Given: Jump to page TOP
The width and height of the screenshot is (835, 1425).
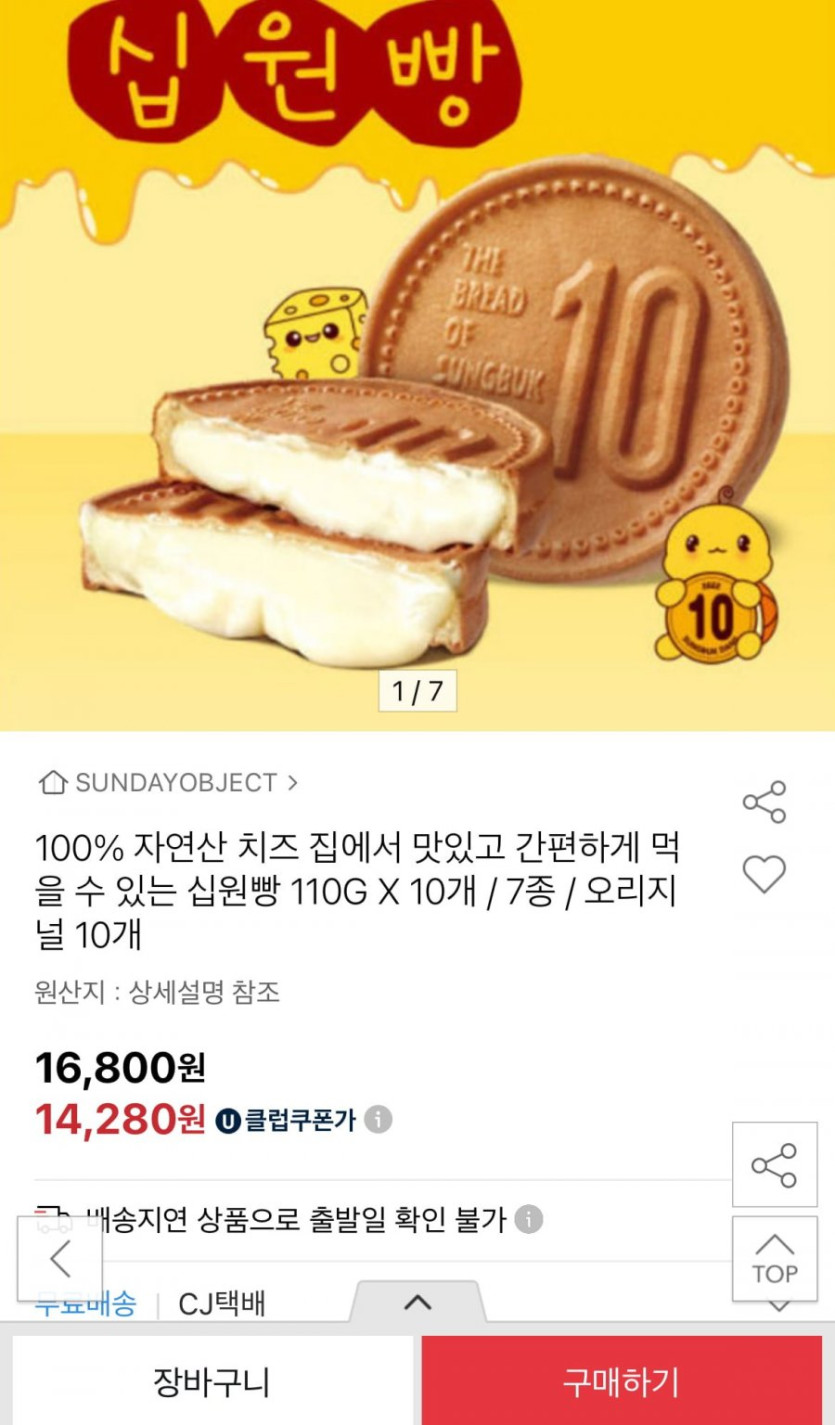Looking at the screenshot, I should [774, 1259].
